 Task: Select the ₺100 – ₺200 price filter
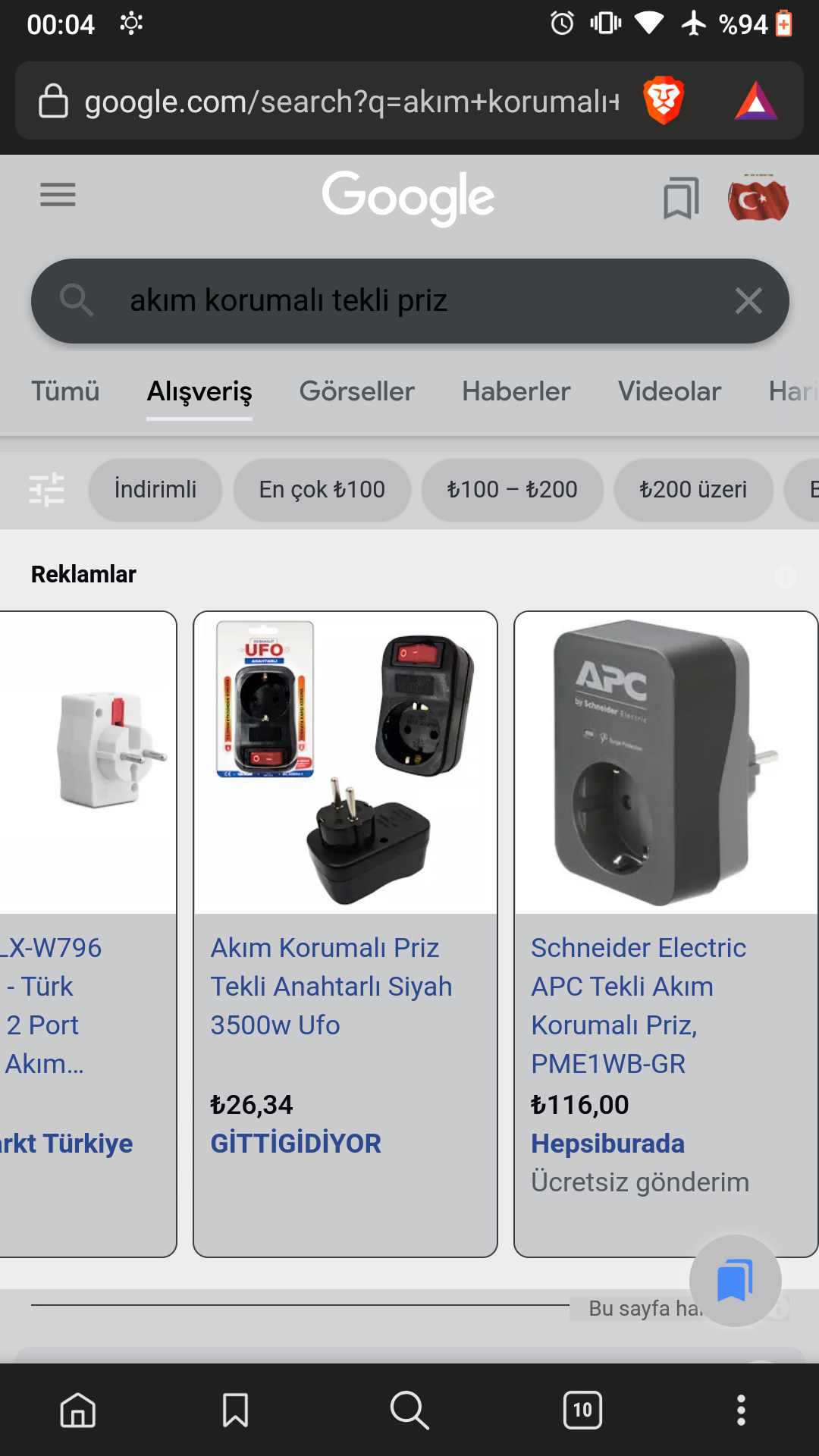point(512,490)
